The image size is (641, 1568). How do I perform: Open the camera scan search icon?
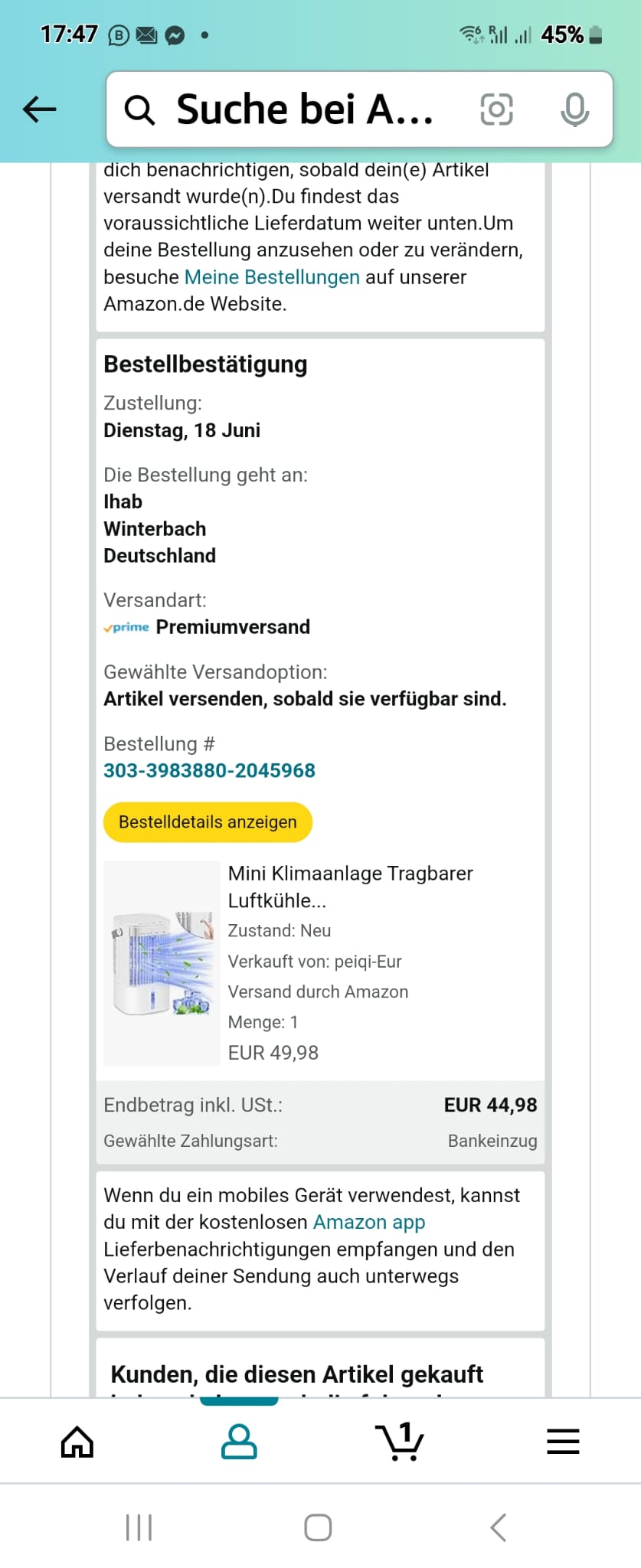click(496, 109)
